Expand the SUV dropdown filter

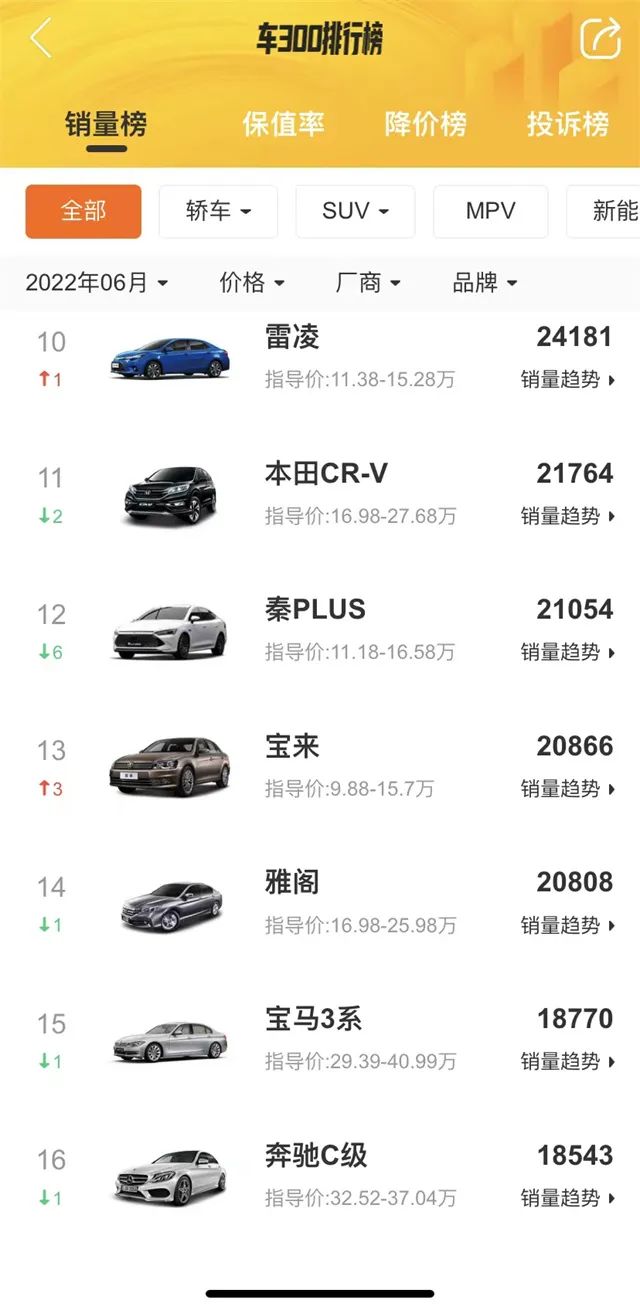point(355,211)
